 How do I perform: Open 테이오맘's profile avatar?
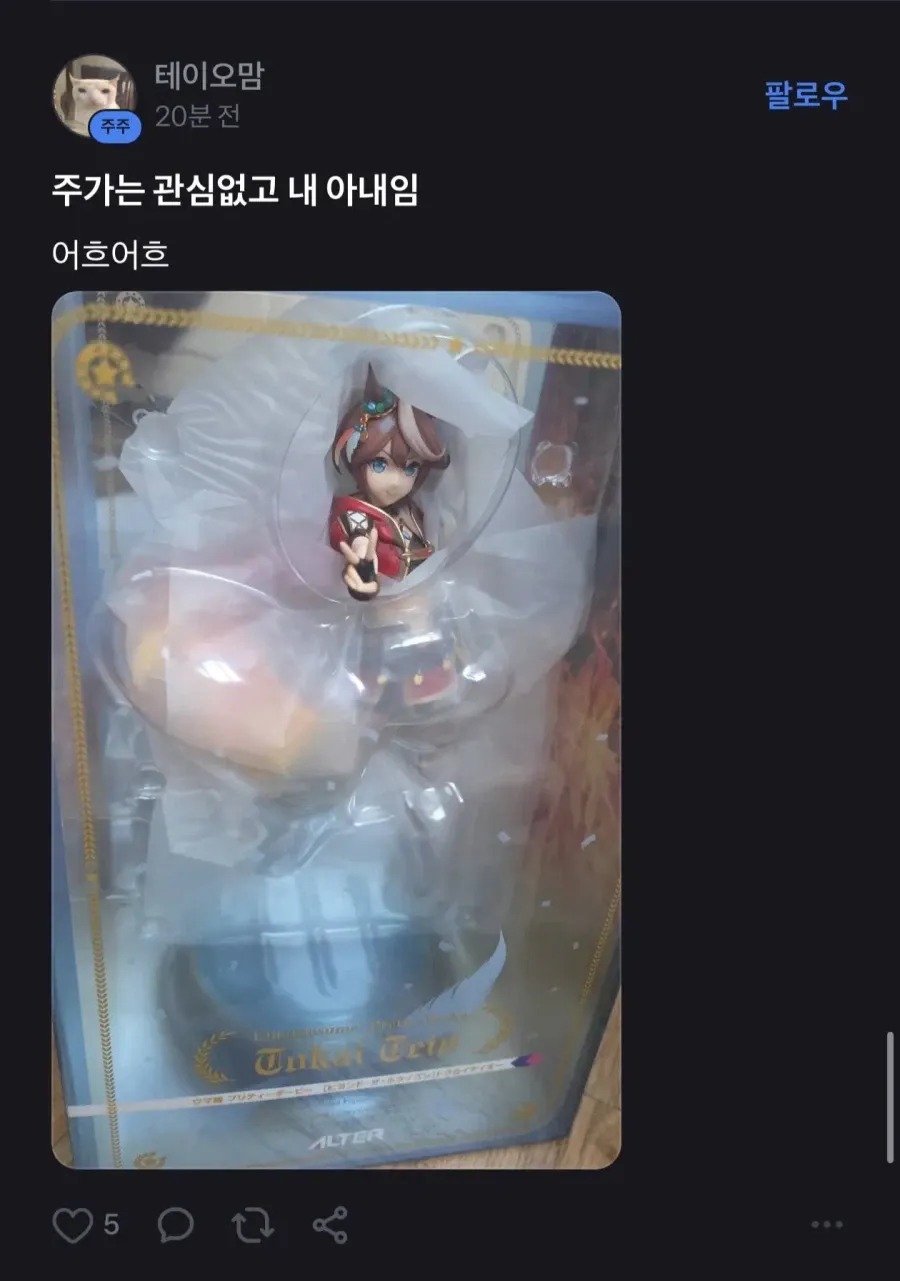(x=94, y=95)
